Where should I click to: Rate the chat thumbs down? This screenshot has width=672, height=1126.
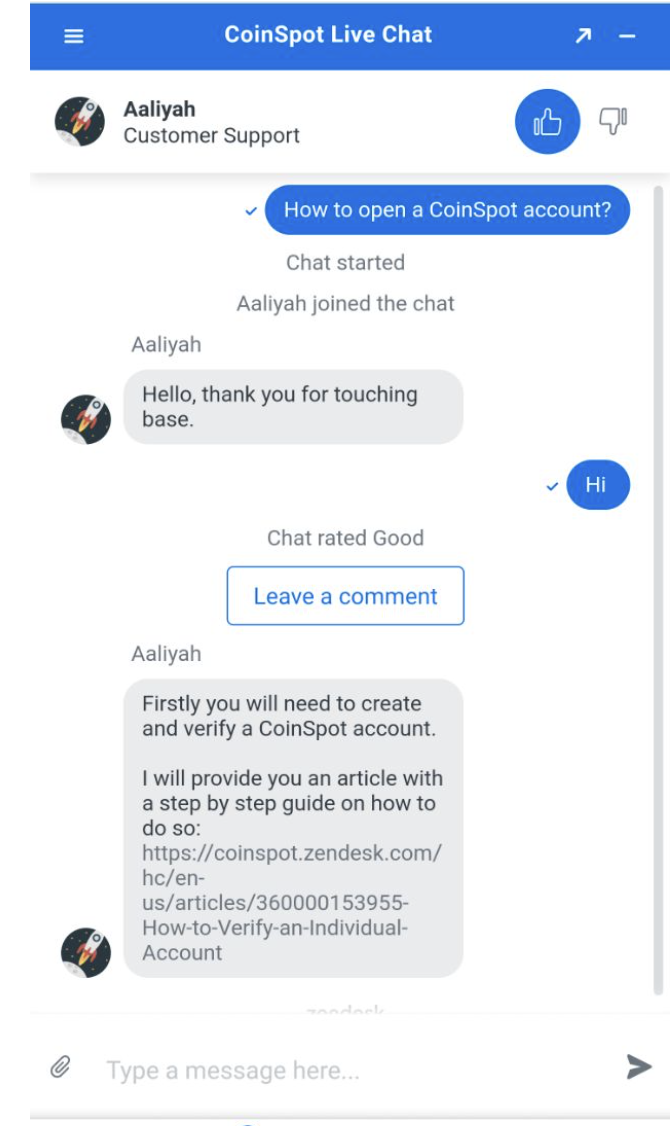[x=612, y=122]
